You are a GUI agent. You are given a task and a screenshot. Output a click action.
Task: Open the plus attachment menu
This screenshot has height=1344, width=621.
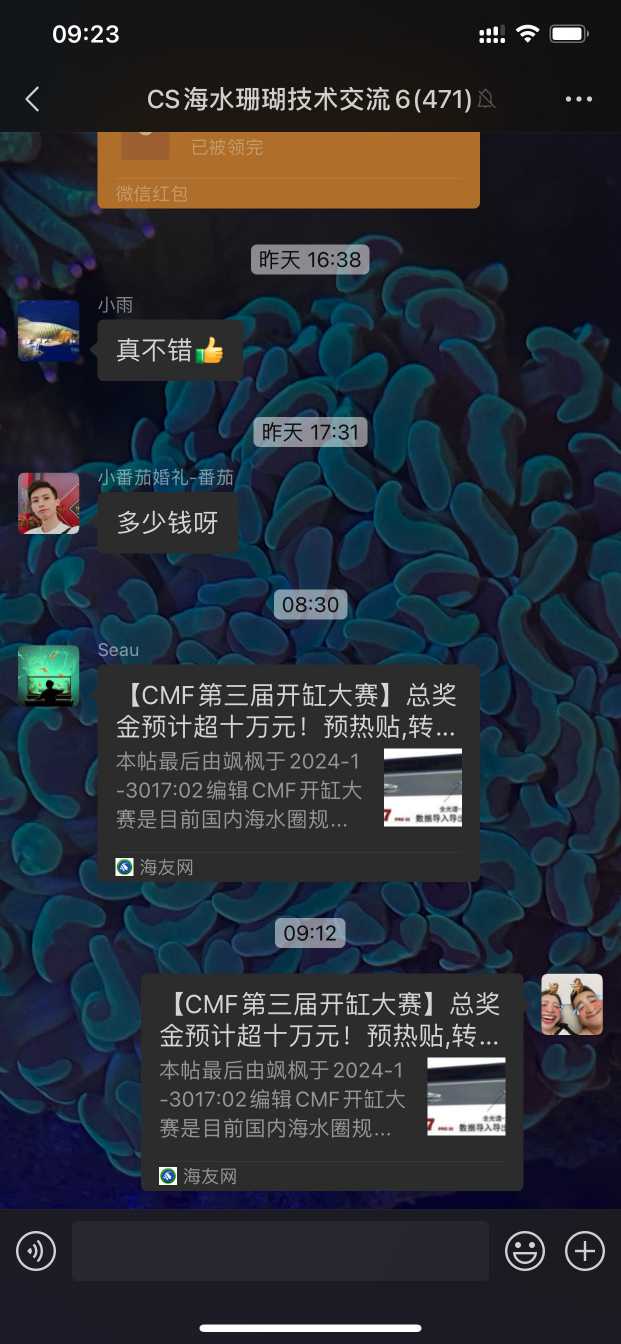(x=585, y=1251)
